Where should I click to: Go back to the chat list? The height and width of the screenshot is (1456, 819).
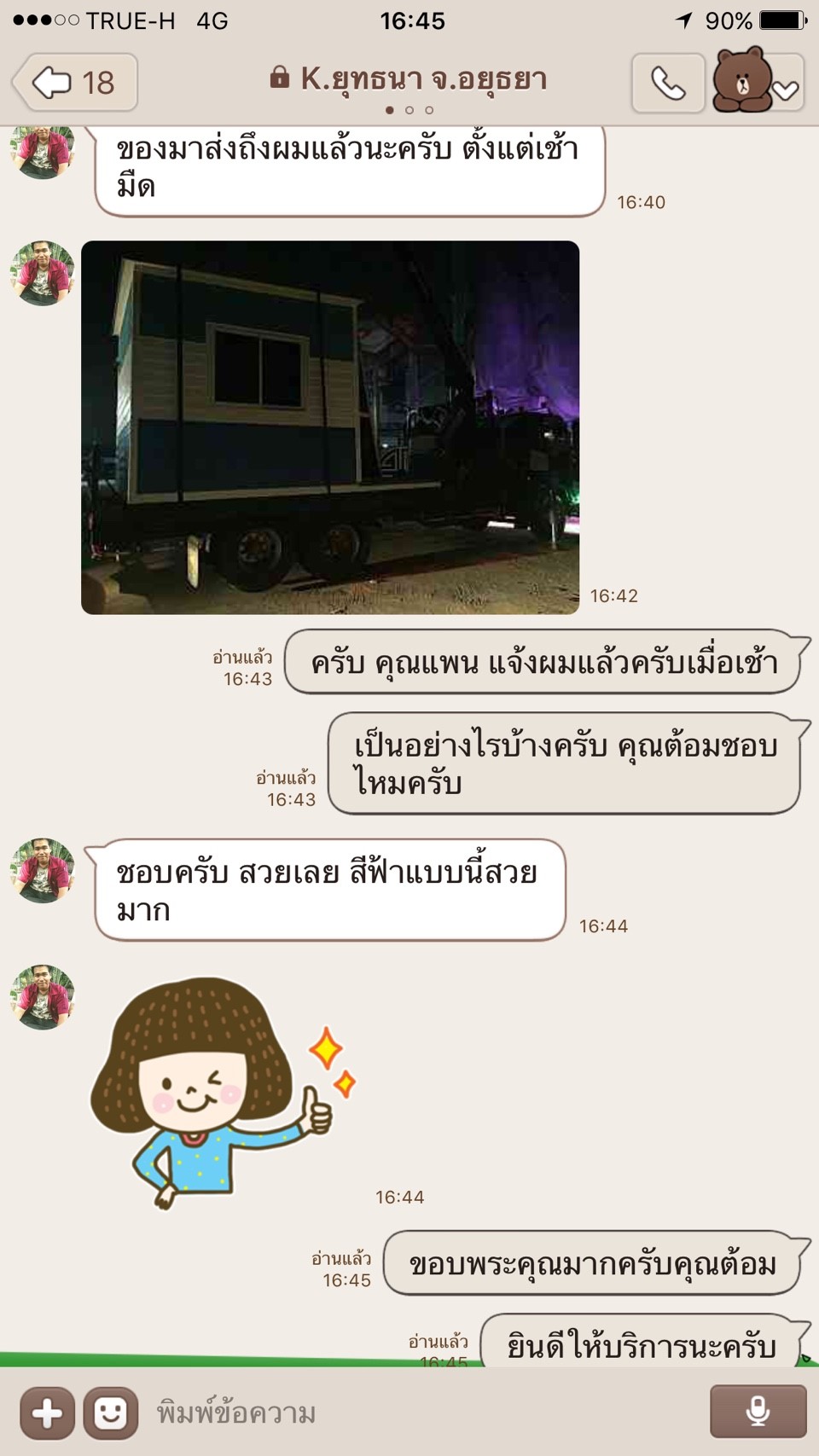[x=75, y=83]
